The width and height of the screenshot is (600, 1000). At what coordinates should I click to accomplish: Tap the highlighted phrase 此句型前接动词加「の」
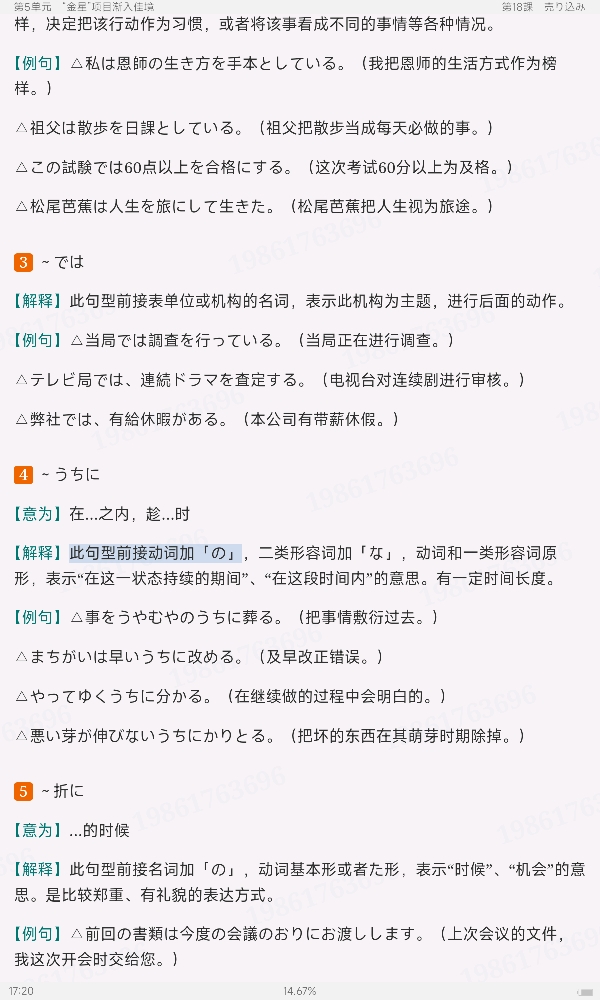click(155, 553)
